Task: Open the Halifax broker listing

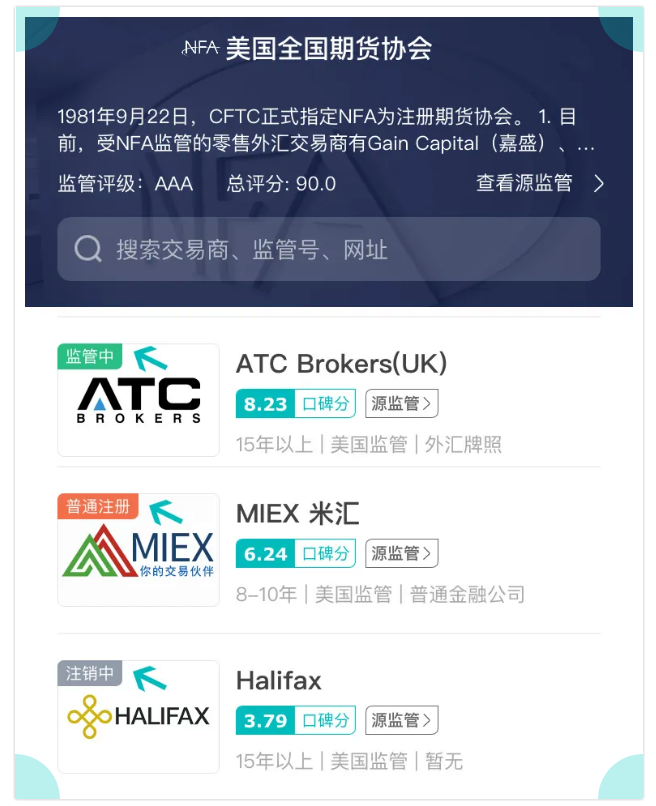Action: coord(329,717)
